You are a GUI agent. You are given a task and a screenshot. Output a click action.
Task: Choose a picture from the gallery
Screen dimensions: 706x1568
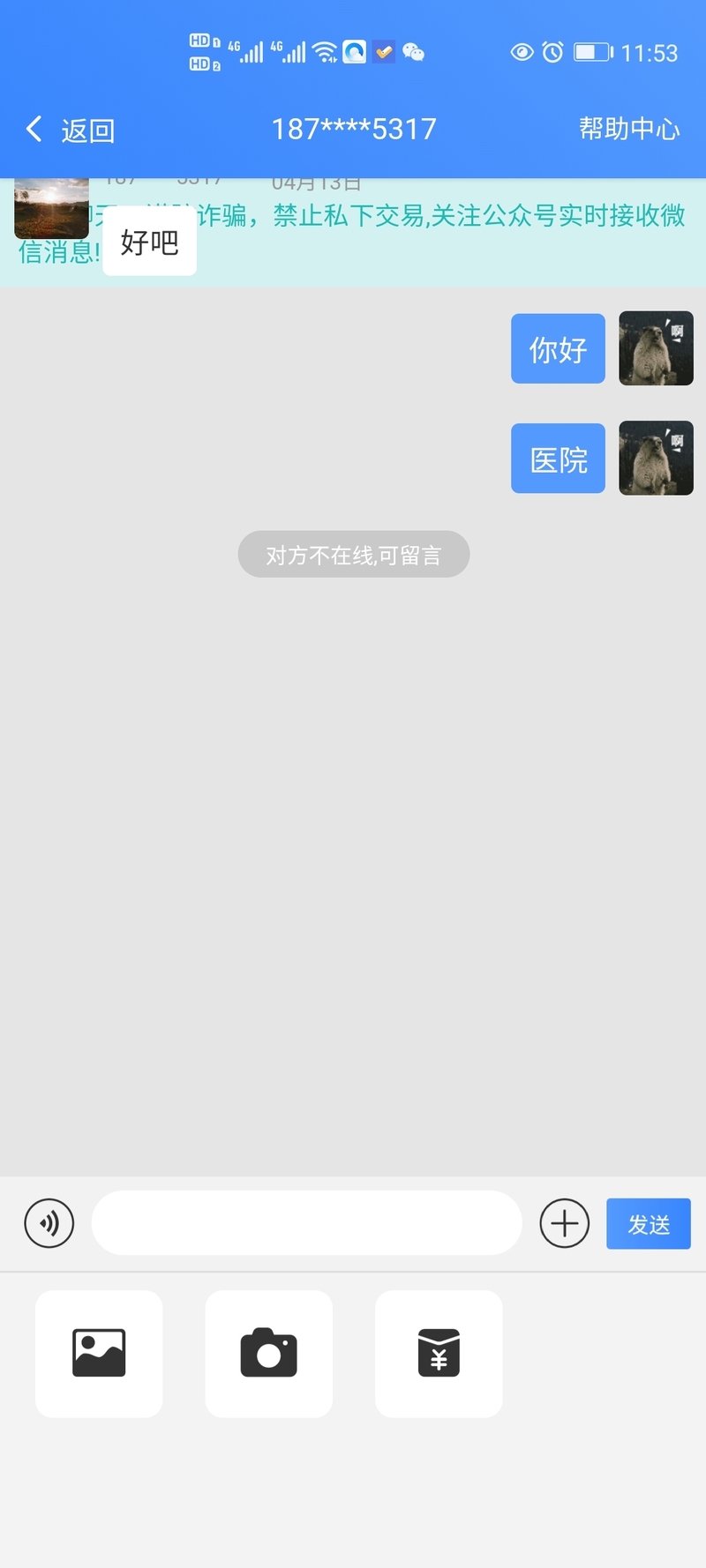99,1354
